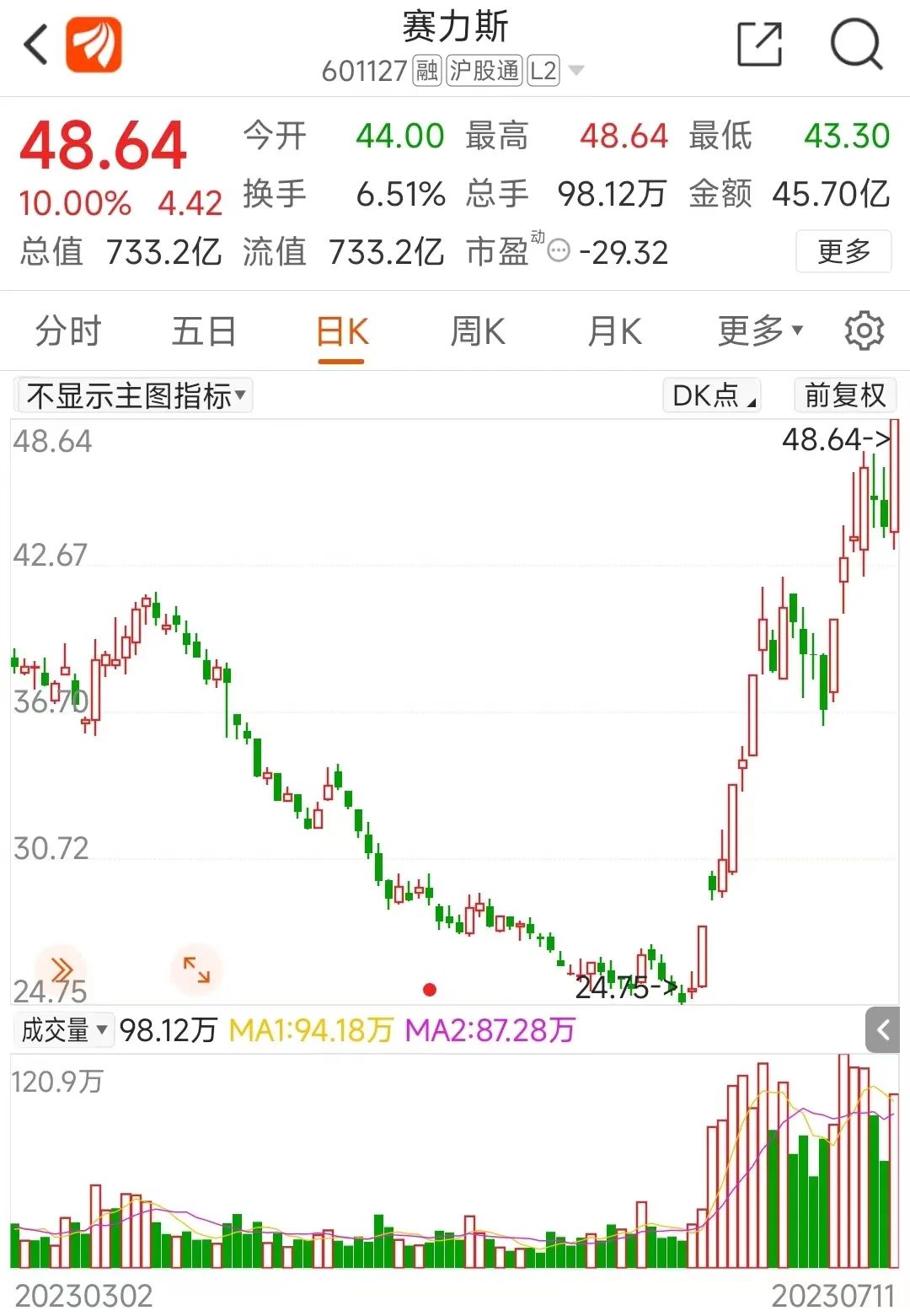Switch to the 分时 tab
The width and height of the screenshot is (910, 1316).
coord(68,331)
